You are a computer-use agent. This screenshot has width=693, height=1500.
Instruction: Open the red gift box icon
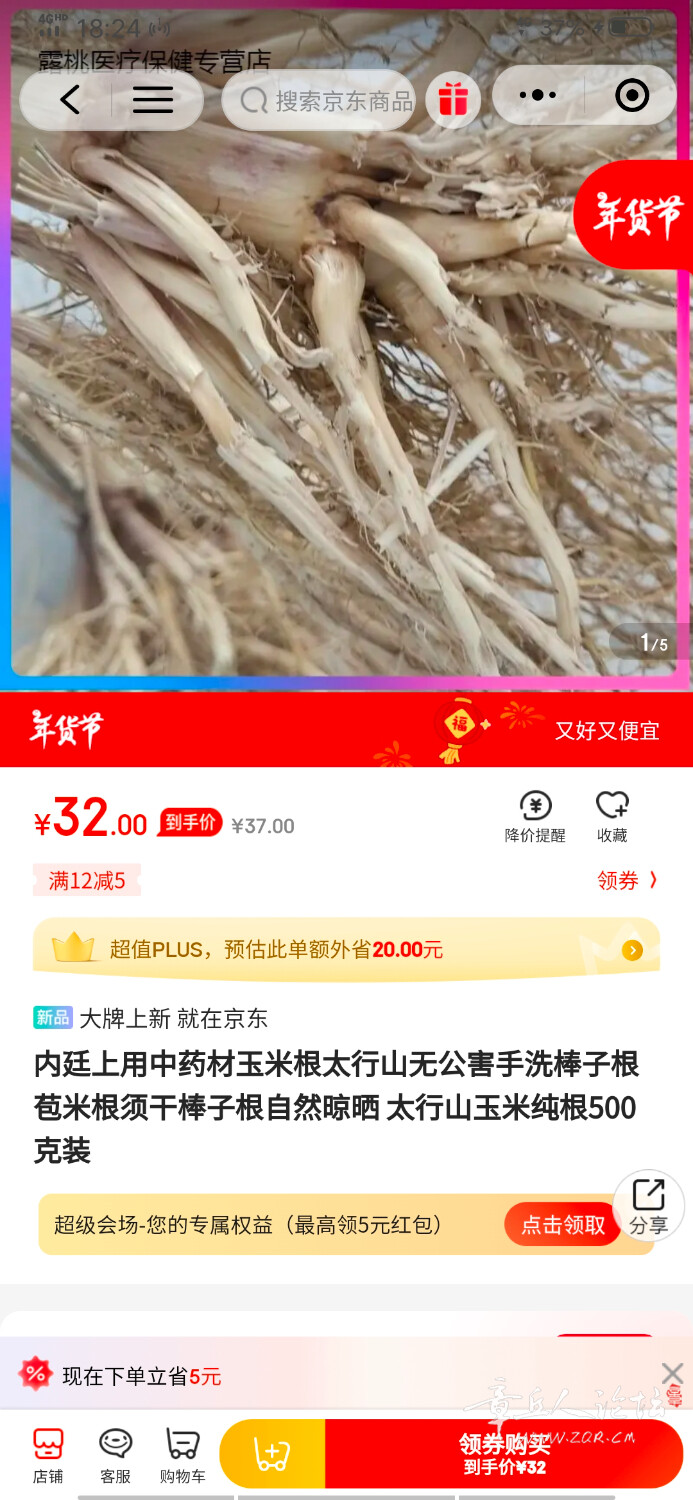point(453,100)
